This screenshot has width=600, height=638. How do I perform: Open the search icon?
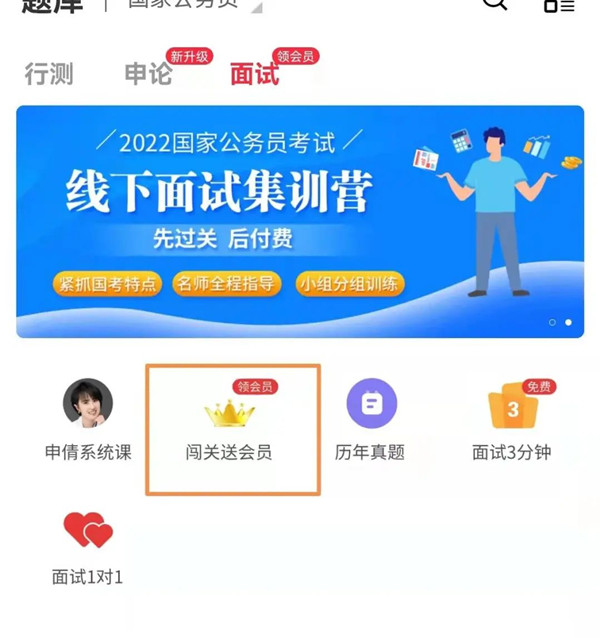click(x=495, y=4)
